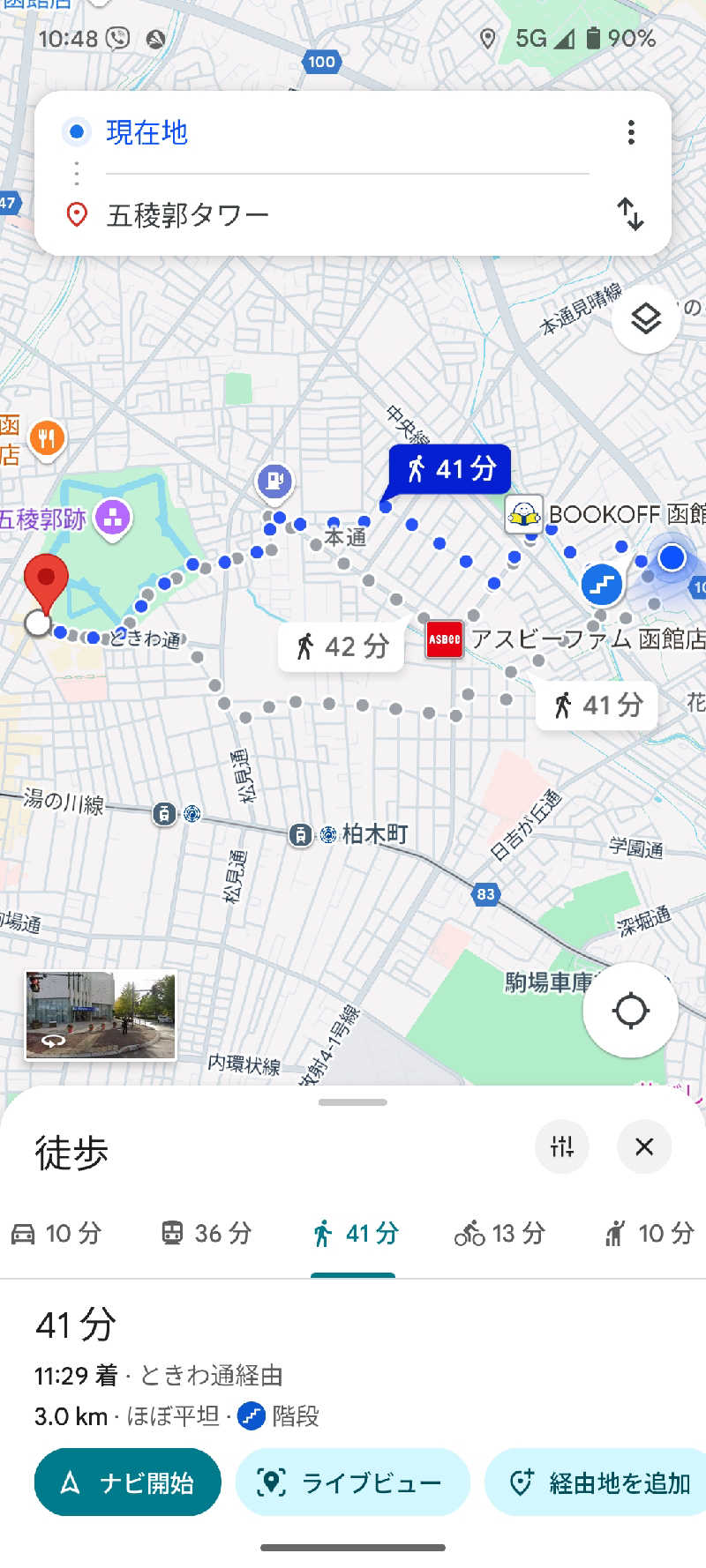
Task: Launch ライブビュー live view
Action: (x=352, y=1482)
